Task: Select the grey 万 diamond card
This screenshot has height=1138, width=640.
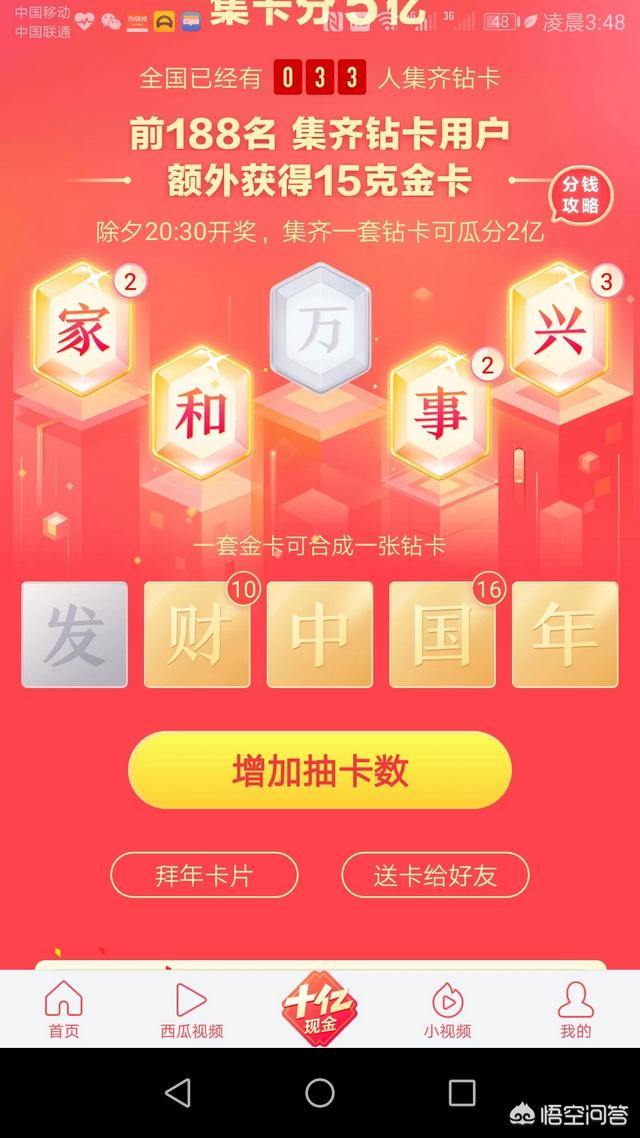Action: click(x=320, y=329)
